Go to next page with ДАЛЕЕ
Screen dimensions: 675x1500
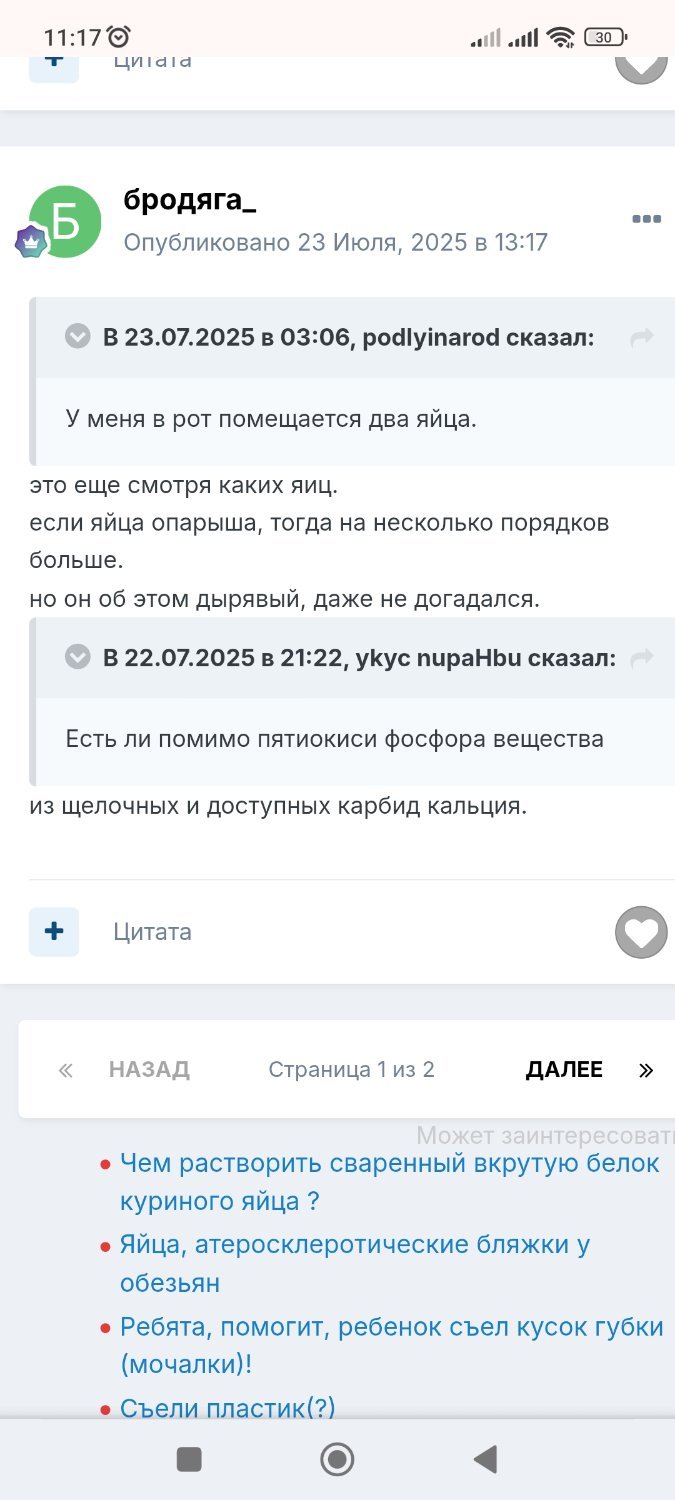(564, 1070)
